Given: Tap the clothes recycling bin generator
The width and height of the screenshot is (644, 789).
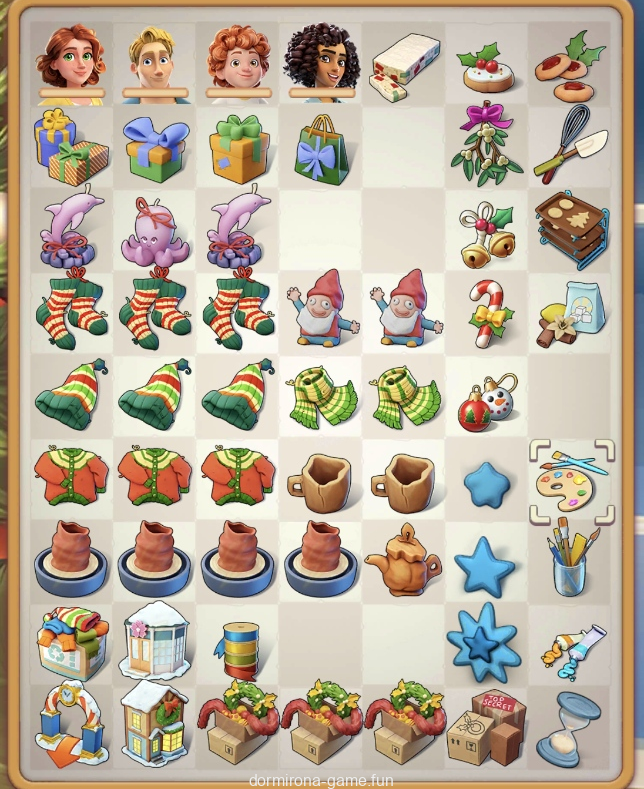Looking at the screenshot, I should [x=71, y=644].
